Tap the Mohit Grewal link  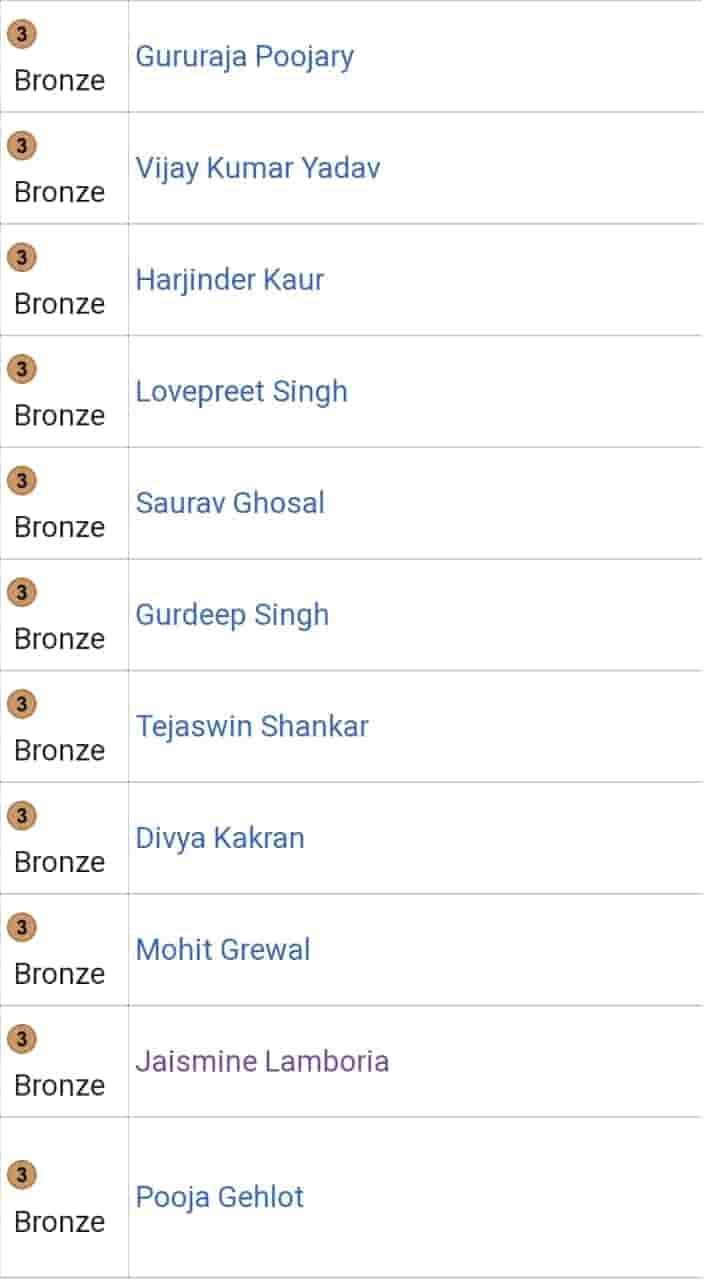pos(223,949)
